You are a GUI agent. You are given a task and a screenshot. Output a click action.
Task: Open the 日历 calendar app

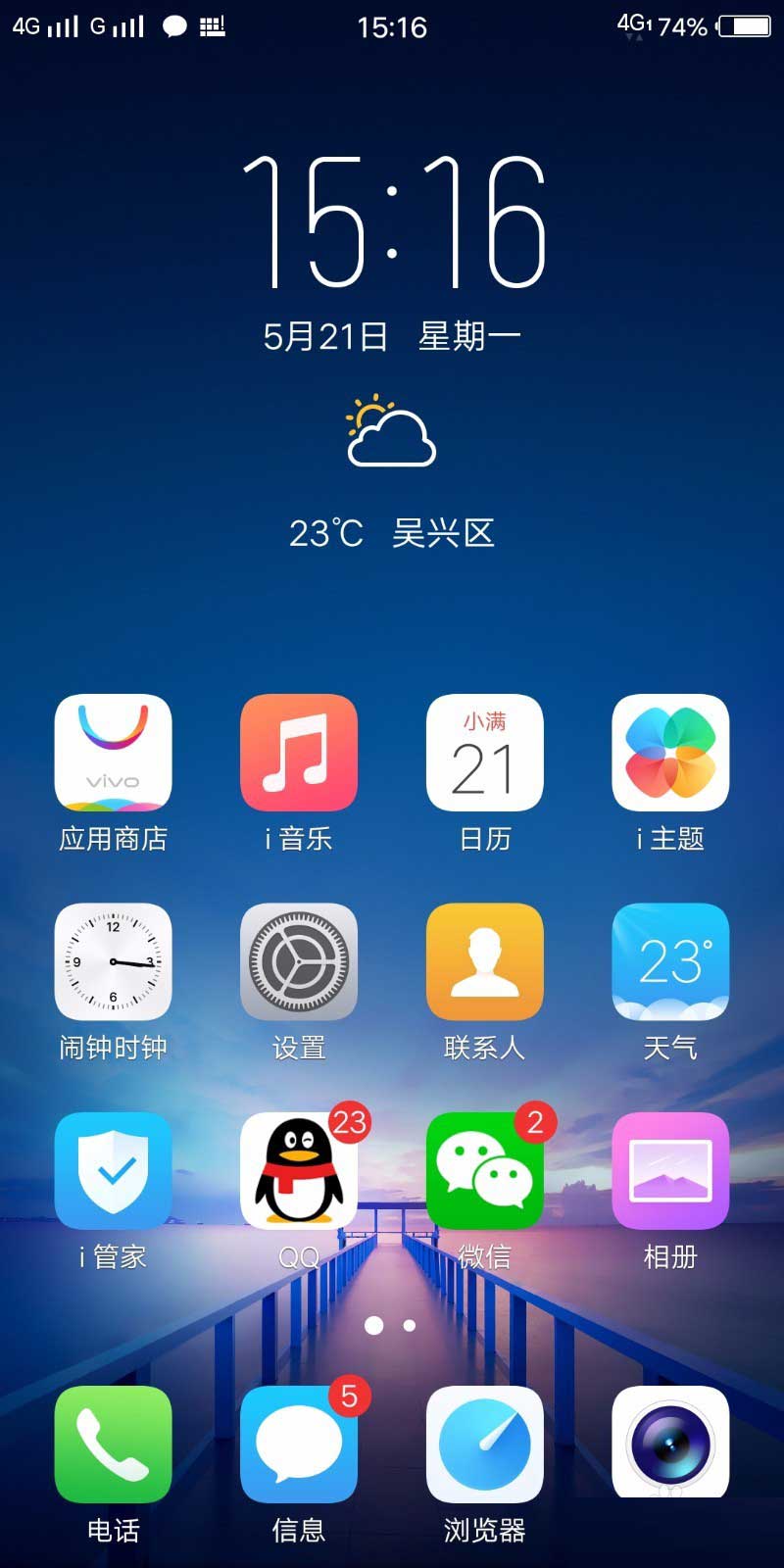[485, 753]
